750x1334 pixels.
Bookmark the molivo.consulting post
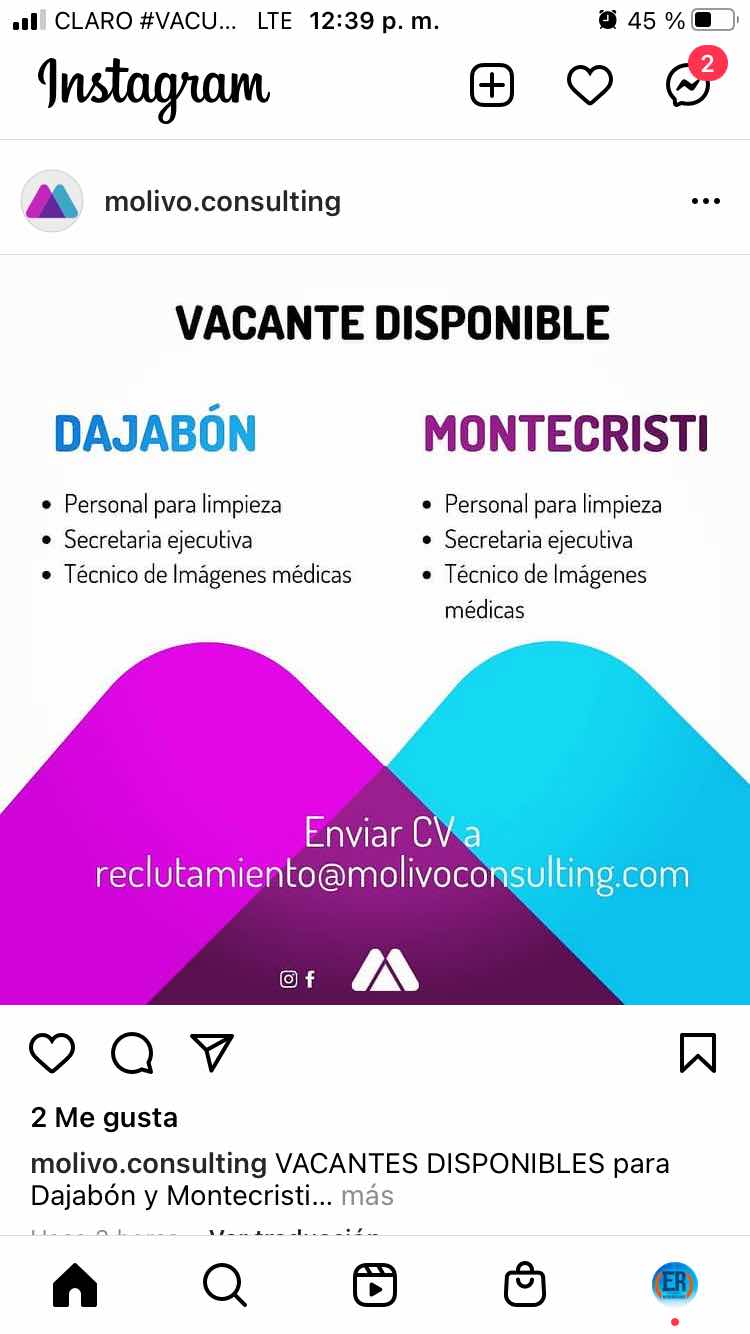[x=698, y=1052]
